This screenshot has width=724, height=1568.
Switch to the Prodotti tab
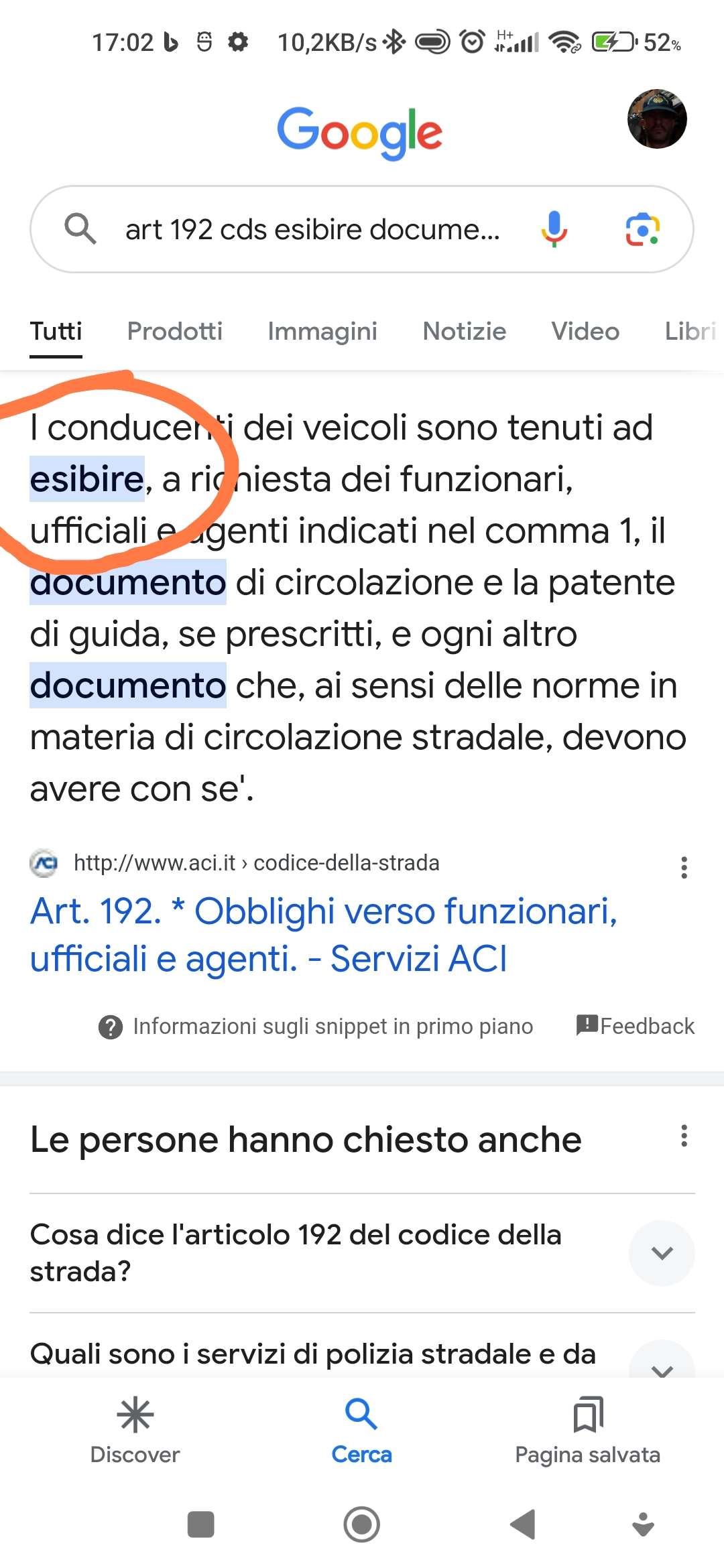pos(174,331)
